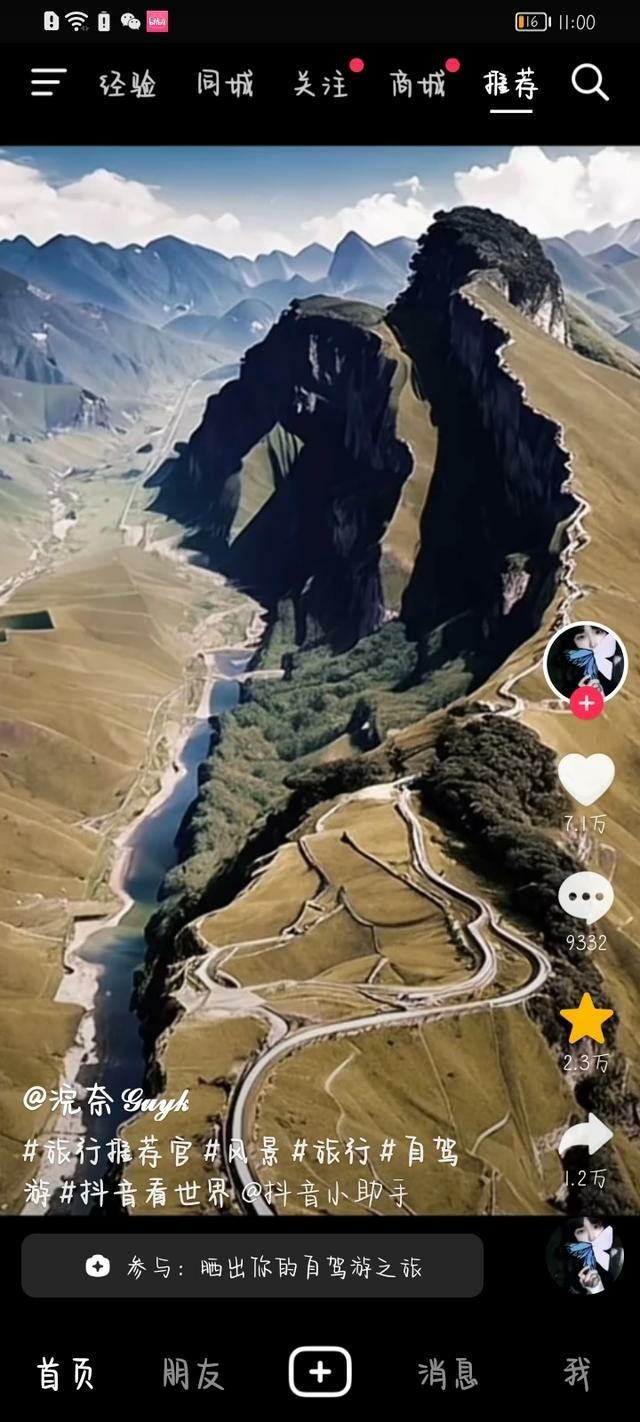Select the 推荐 tab
640x1422 pixels.
click(511, 84)
